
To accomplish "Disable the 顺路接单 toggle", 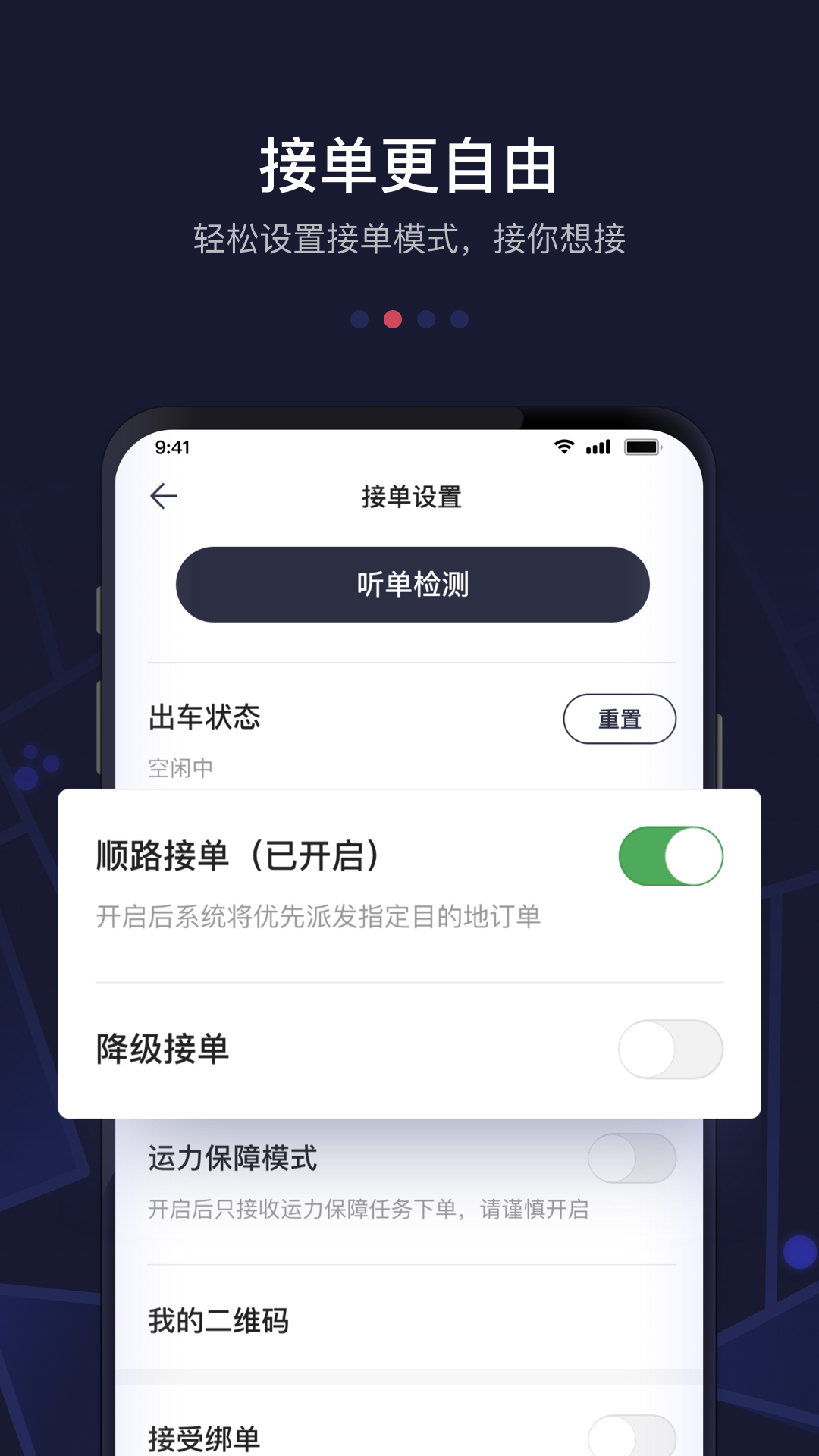I will (670, 855).
